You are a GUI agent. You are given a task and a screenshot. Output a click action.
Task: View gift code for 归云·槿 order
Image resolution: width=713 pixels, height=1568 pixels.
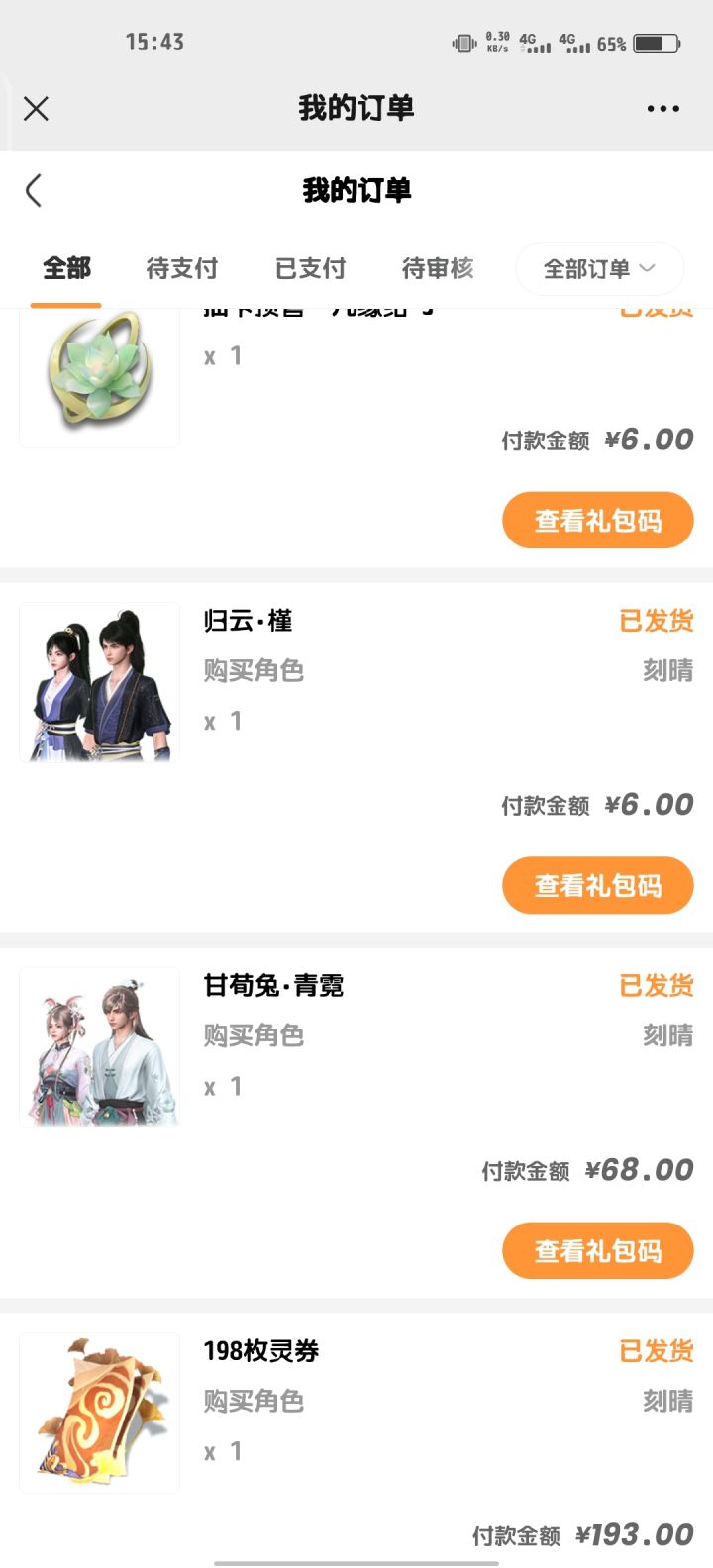tap(598, 885)
